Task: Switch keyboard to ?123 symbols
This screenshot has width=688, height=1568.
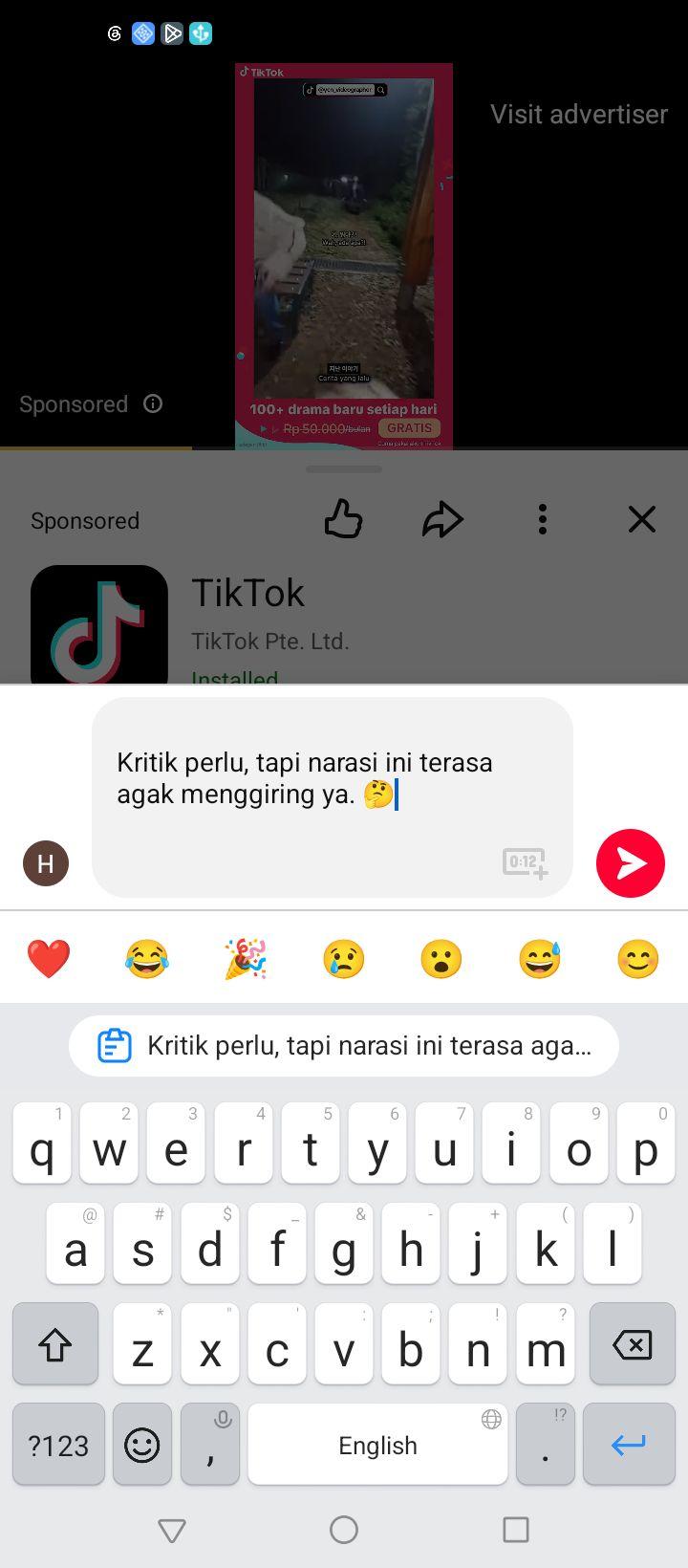Action: (x=58, y=1444)
